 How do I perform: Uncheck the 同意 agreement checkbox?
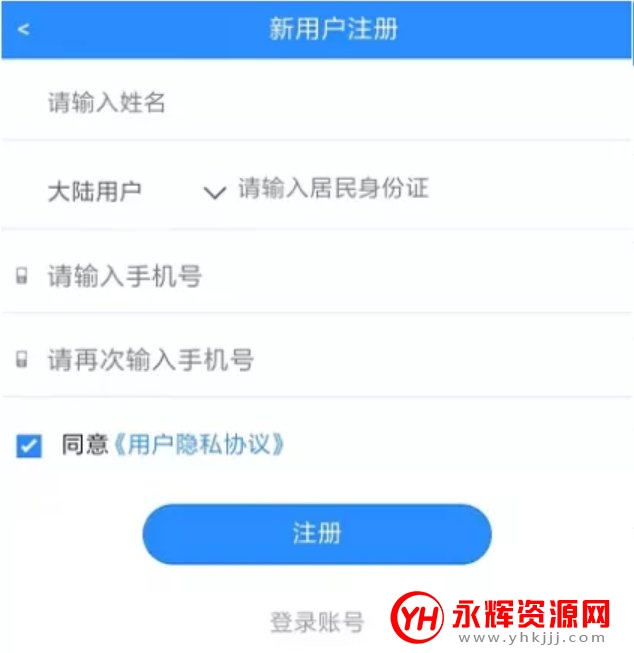tap(29, 446)
